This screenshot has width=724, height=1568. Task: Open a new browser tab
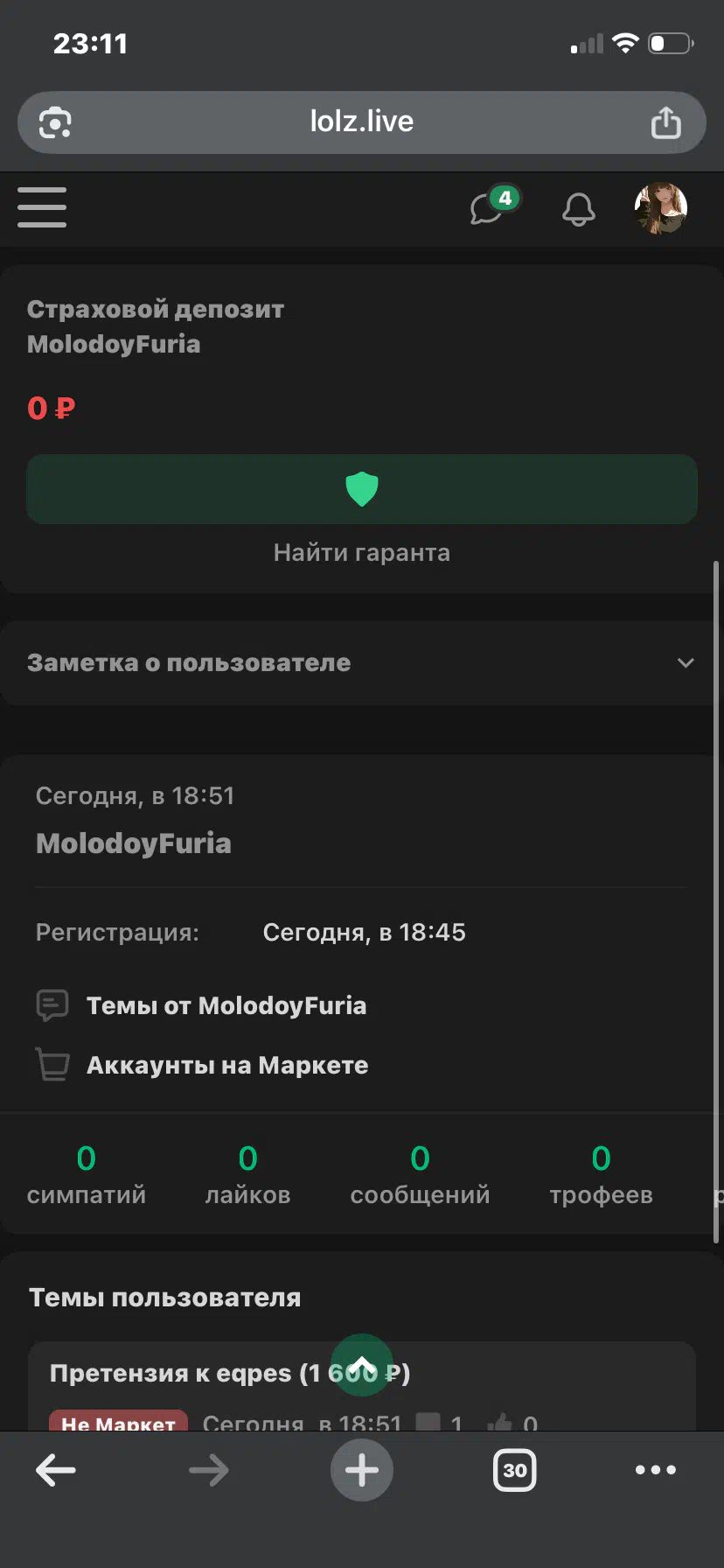(x=362, y=1471)
